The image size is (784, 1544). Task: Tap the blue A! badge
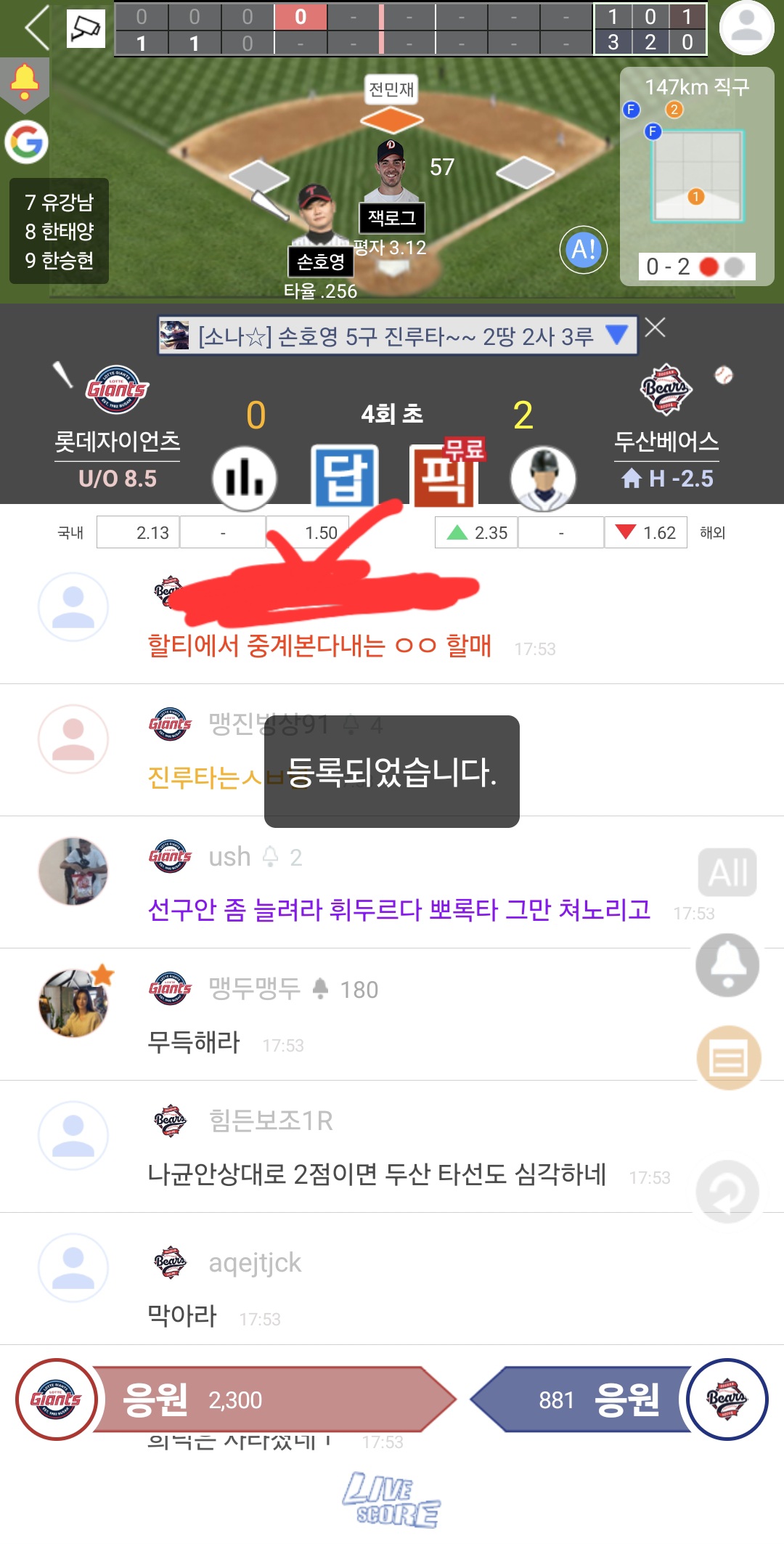(x=584, y=250)
